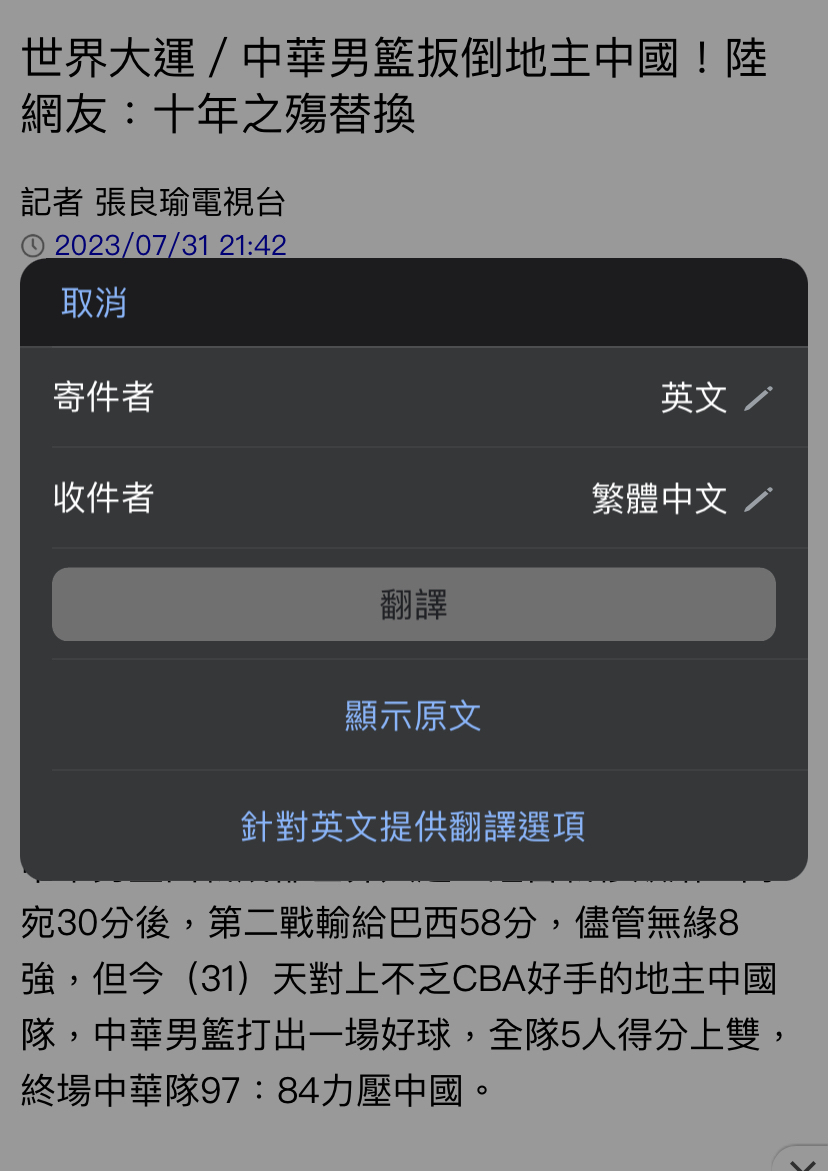828x1171 pixels.
Task: Open the article date link 2023/07/31 21:42
Action: (170, 245)
